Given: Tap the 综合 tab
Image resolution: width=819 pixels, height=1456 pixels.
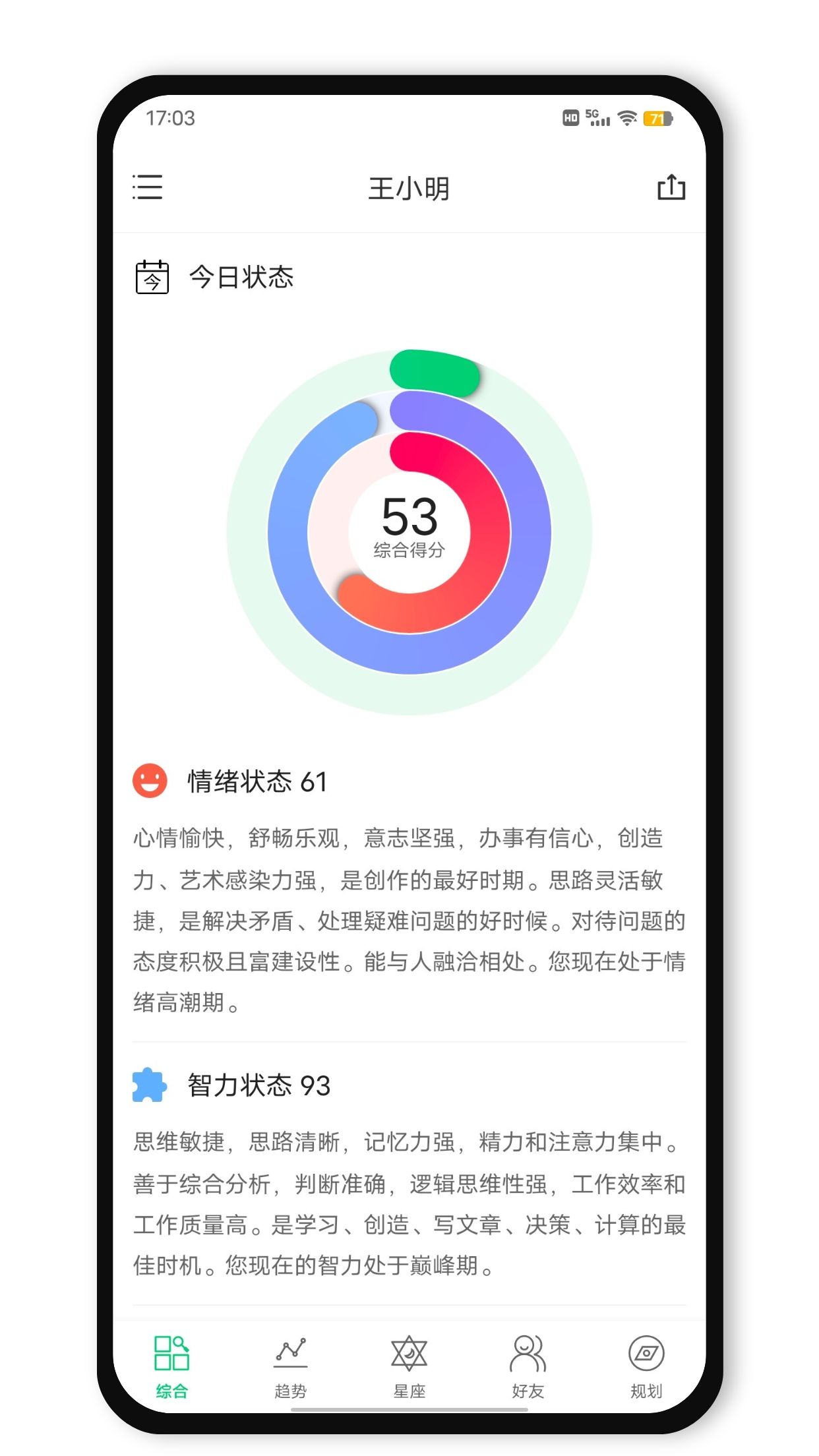Looking at the screenshot, I should click(172, 1365).
